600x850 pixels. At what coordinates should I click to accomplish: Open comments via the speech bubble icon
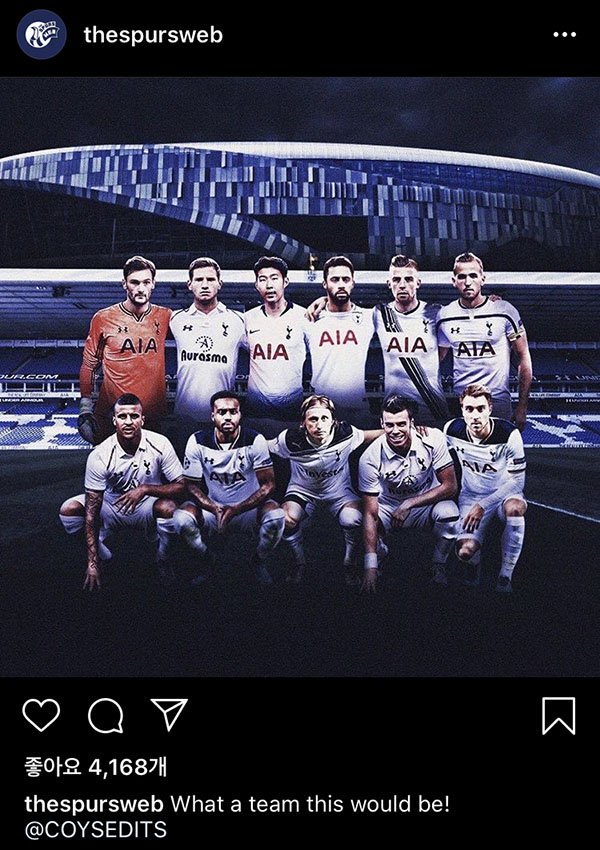coord(105,714)
